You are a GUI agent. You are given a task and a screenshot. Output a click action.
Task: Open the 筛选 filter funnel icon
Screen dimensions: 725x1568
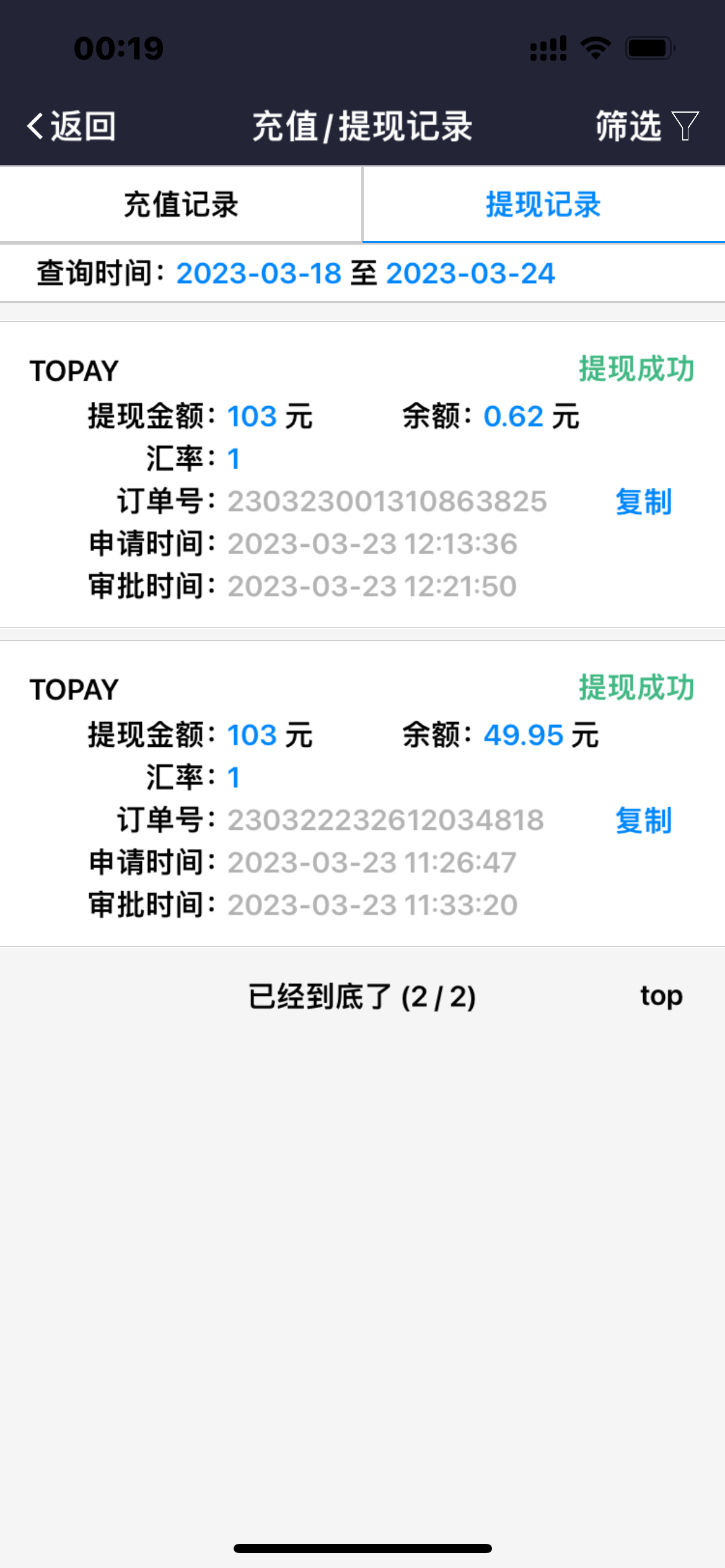pyautogui.click(x=685, y=126)
